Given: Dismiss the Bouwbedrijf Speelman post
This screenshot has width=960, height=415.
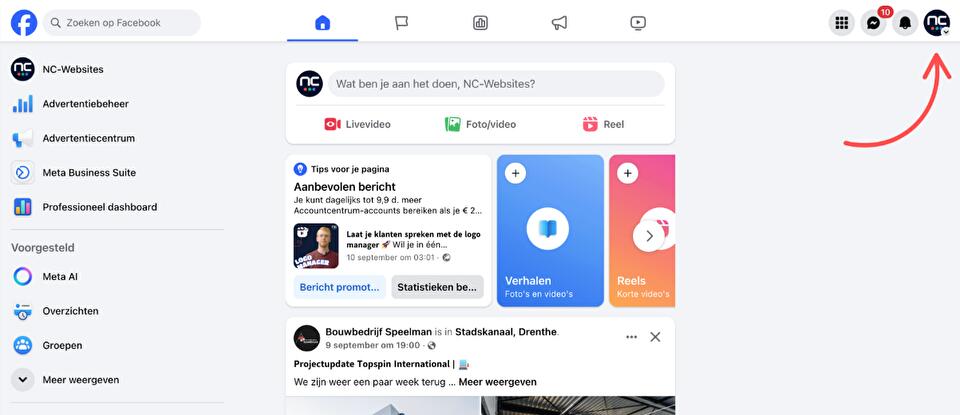Looking at the screenshot, I should pos(655,337).
